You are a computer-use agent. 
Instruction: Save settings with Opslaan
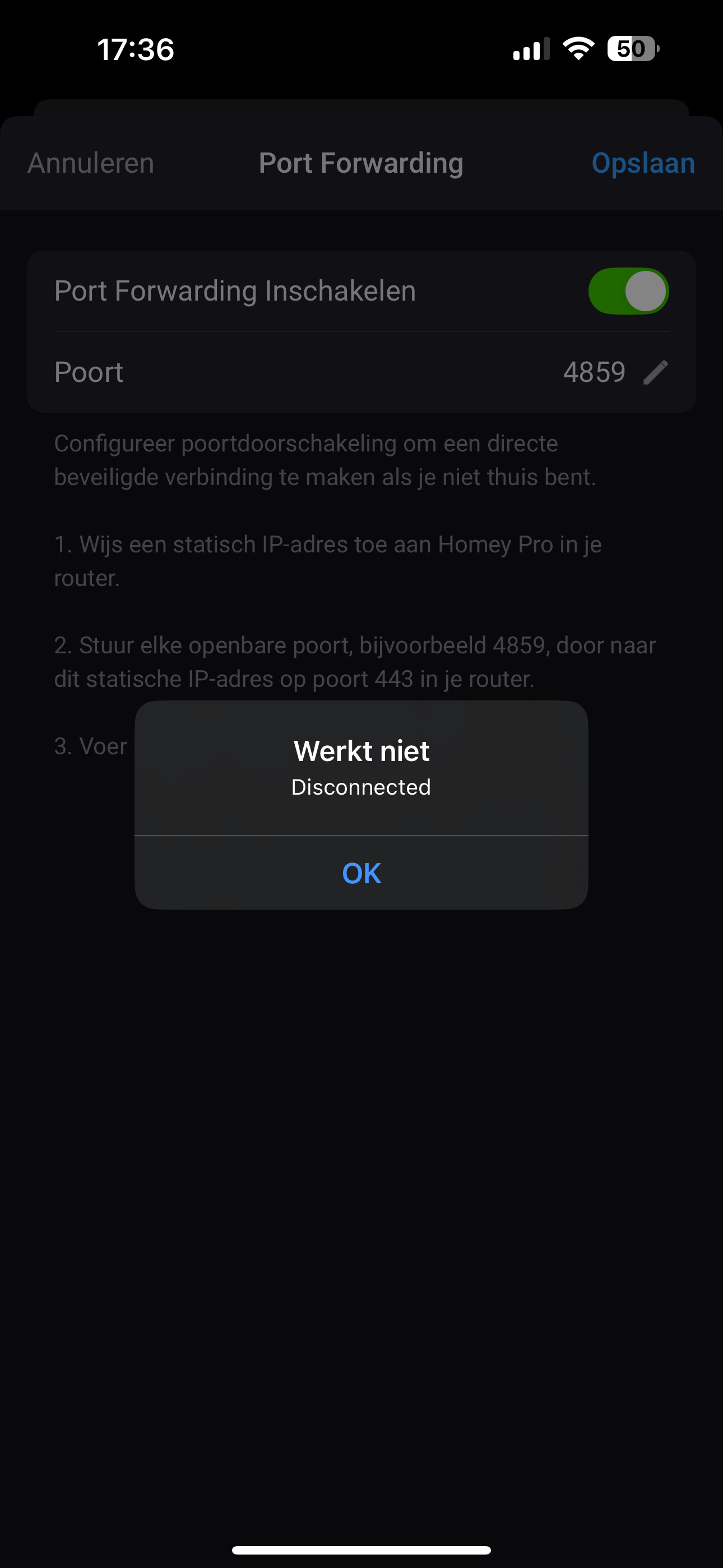[x=643, y=163]
